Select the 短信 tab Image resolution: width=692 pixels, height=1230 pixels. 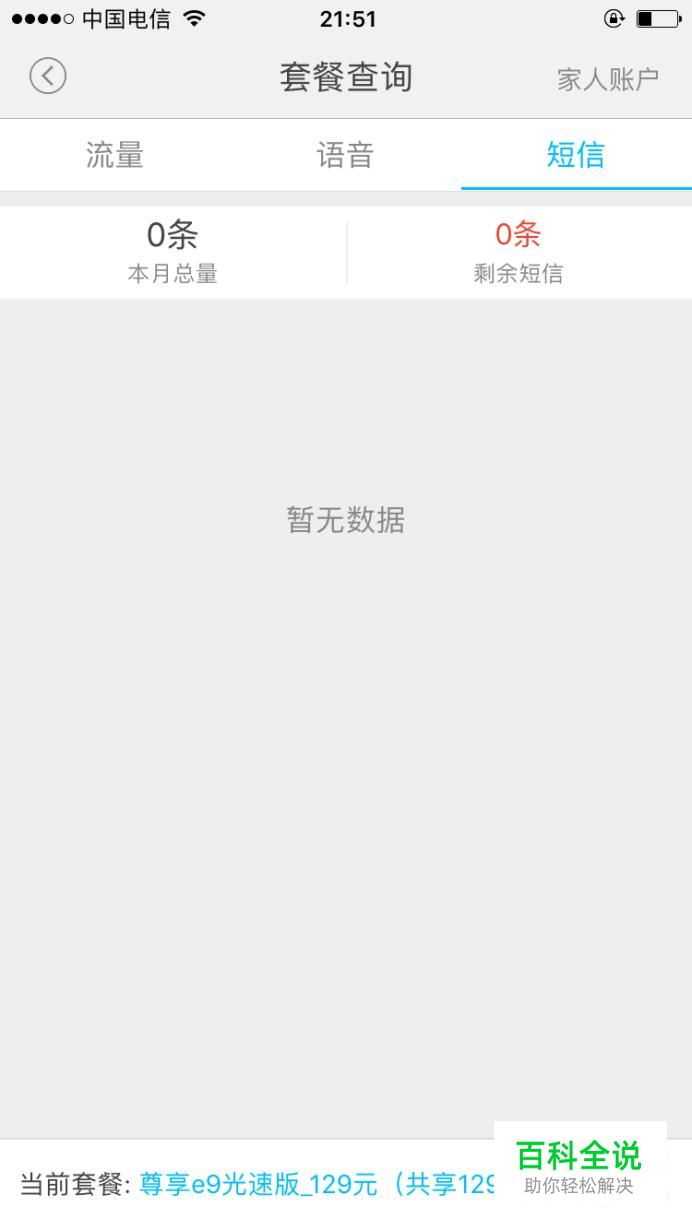pos(576,155)
